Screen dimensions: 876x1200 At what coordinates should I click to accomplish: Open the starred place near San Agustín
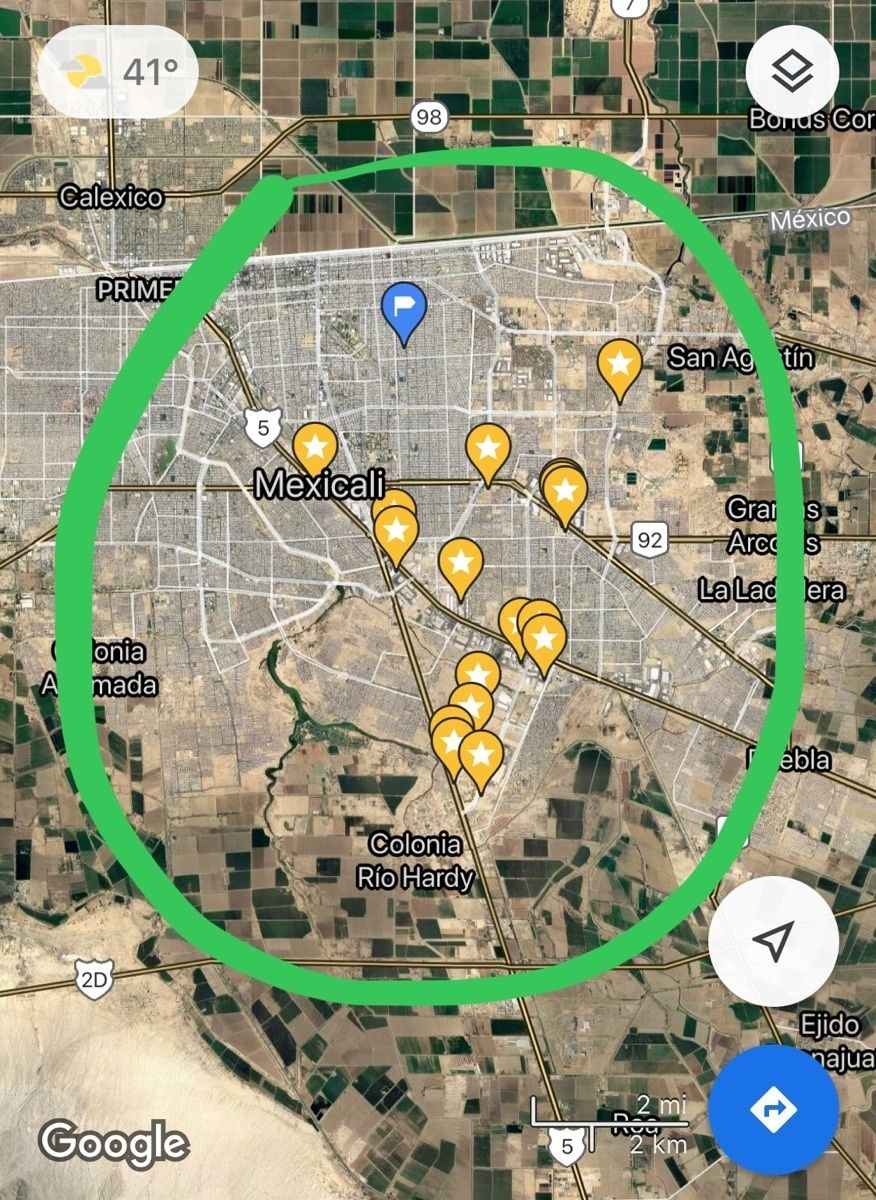click(x=619, y=365)
